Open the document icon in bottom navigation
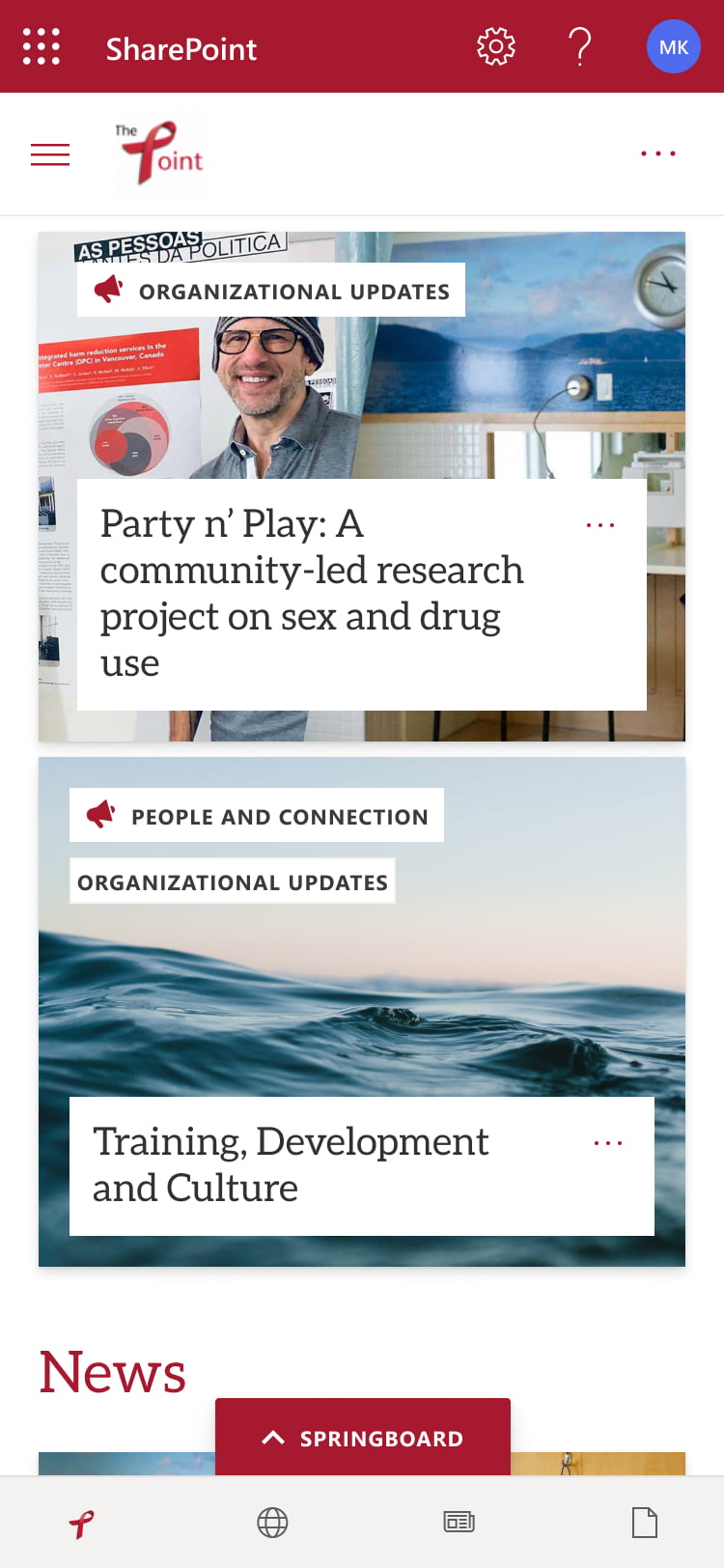Image resolution: width=724 pixels, height=1568 pixels. (x=644, y=1522)
